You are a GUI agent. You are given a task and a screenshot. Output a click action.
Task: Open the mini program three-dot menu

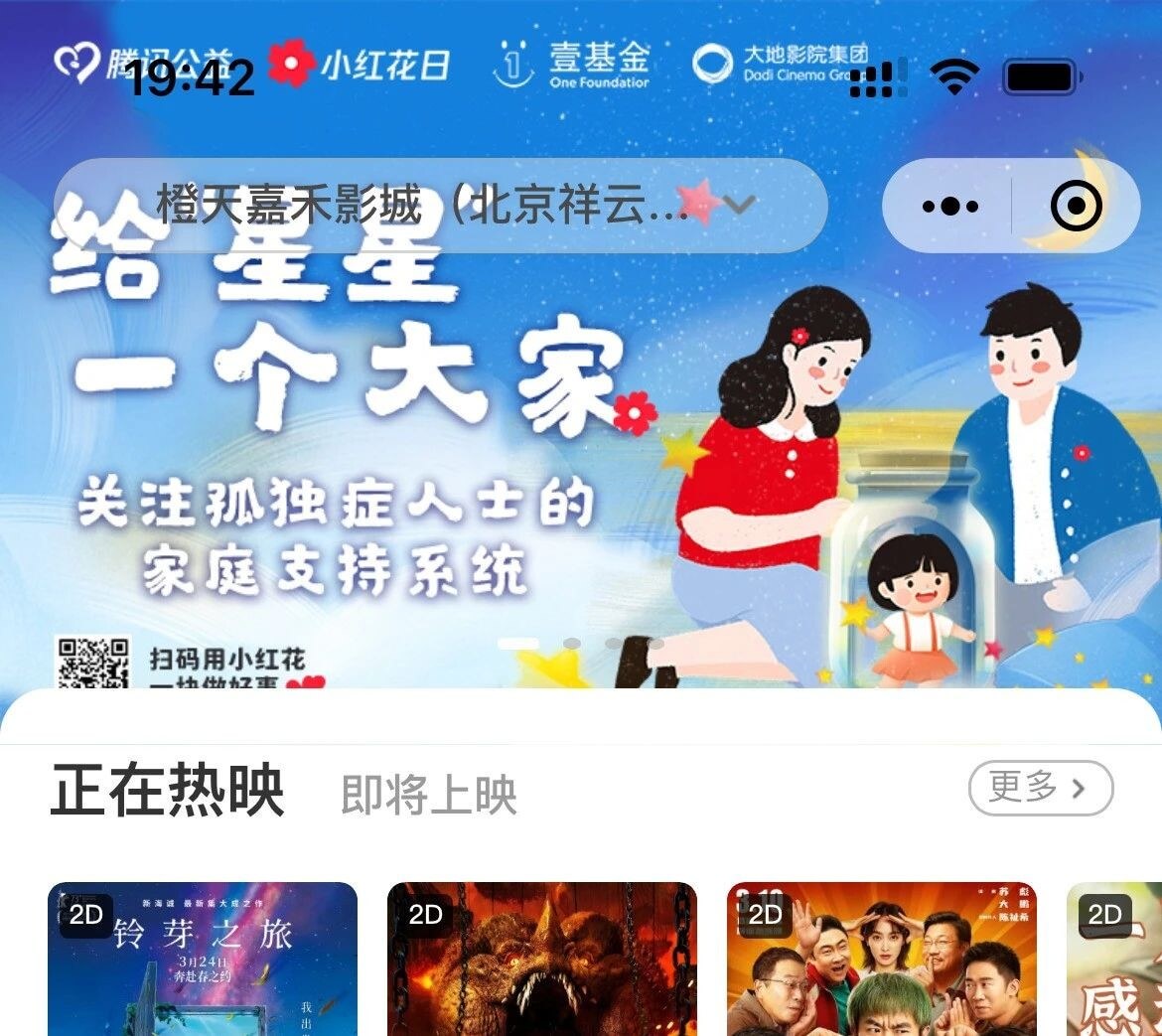click(949, 207)
